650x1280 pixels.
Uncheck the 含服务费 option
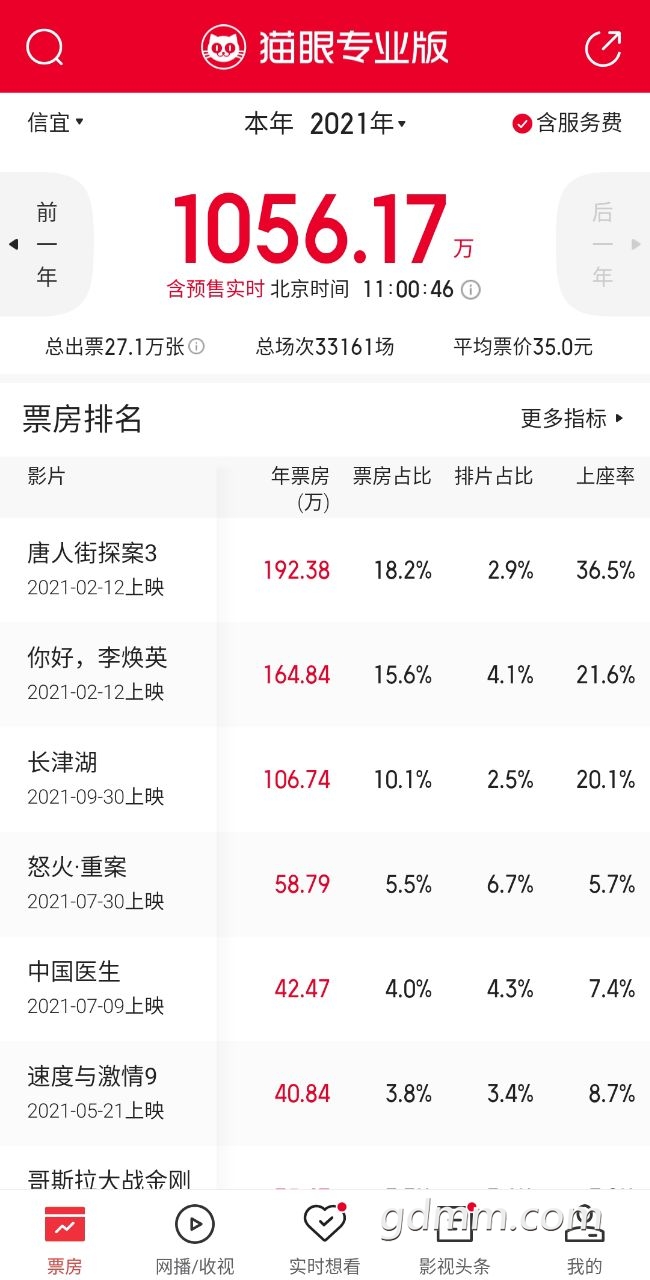[x=567, y=123]
